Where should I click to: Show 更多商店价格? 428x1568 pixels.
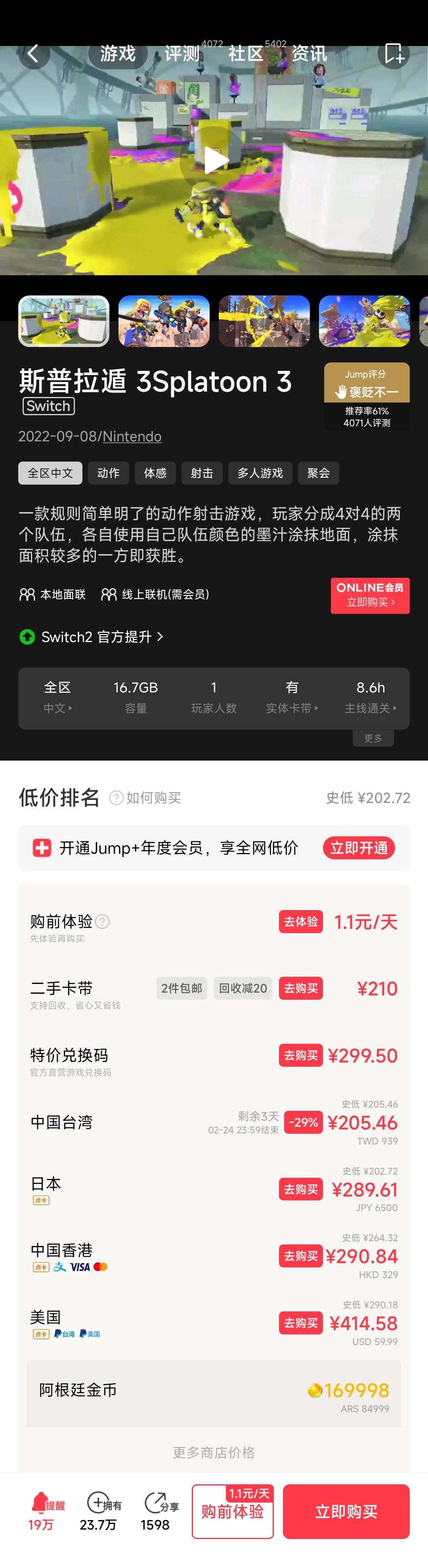(x=213, y=1452)
